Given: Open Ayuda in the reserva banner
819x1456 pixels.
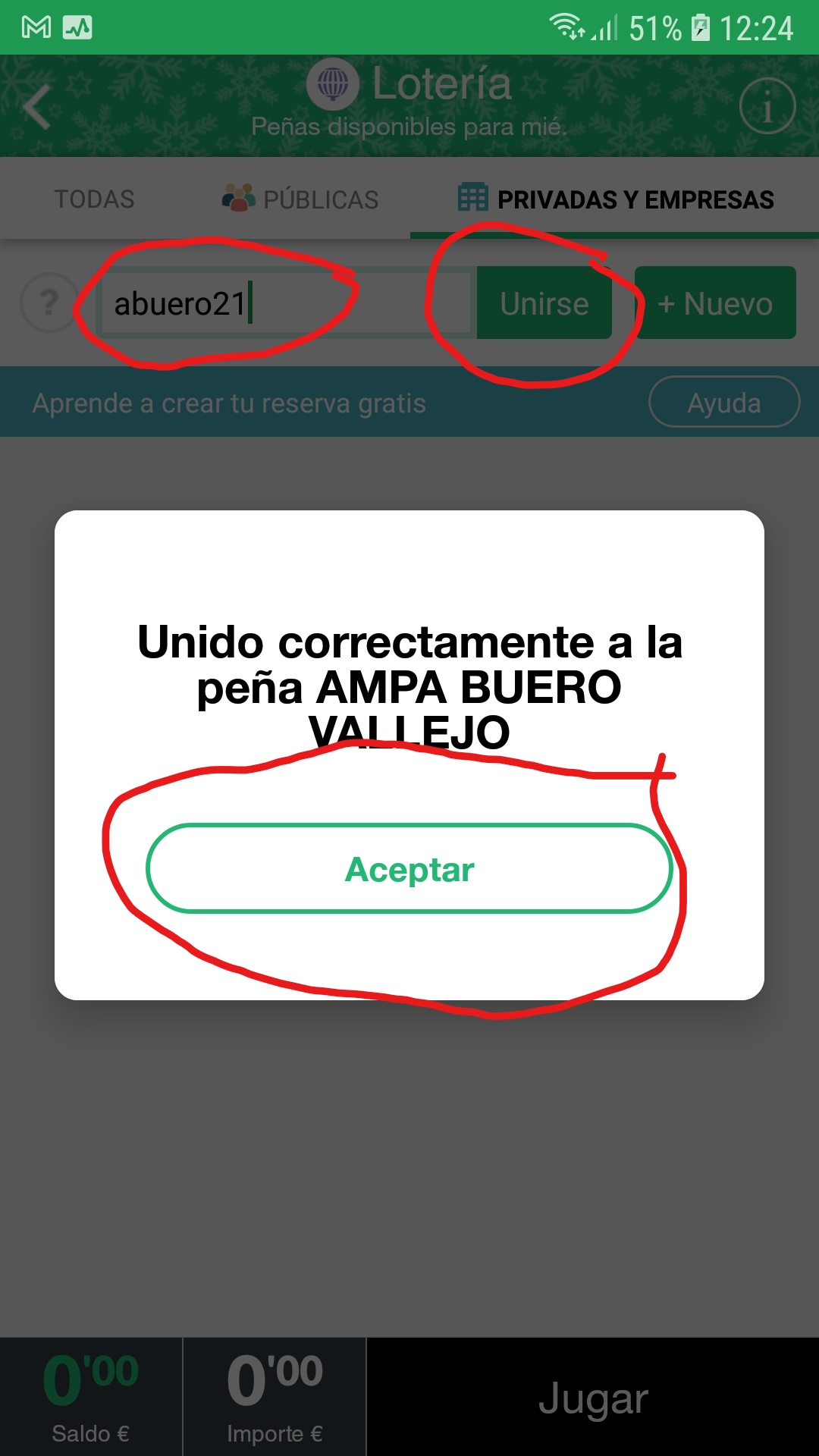Looking at the screenshot, I should 723,403.
